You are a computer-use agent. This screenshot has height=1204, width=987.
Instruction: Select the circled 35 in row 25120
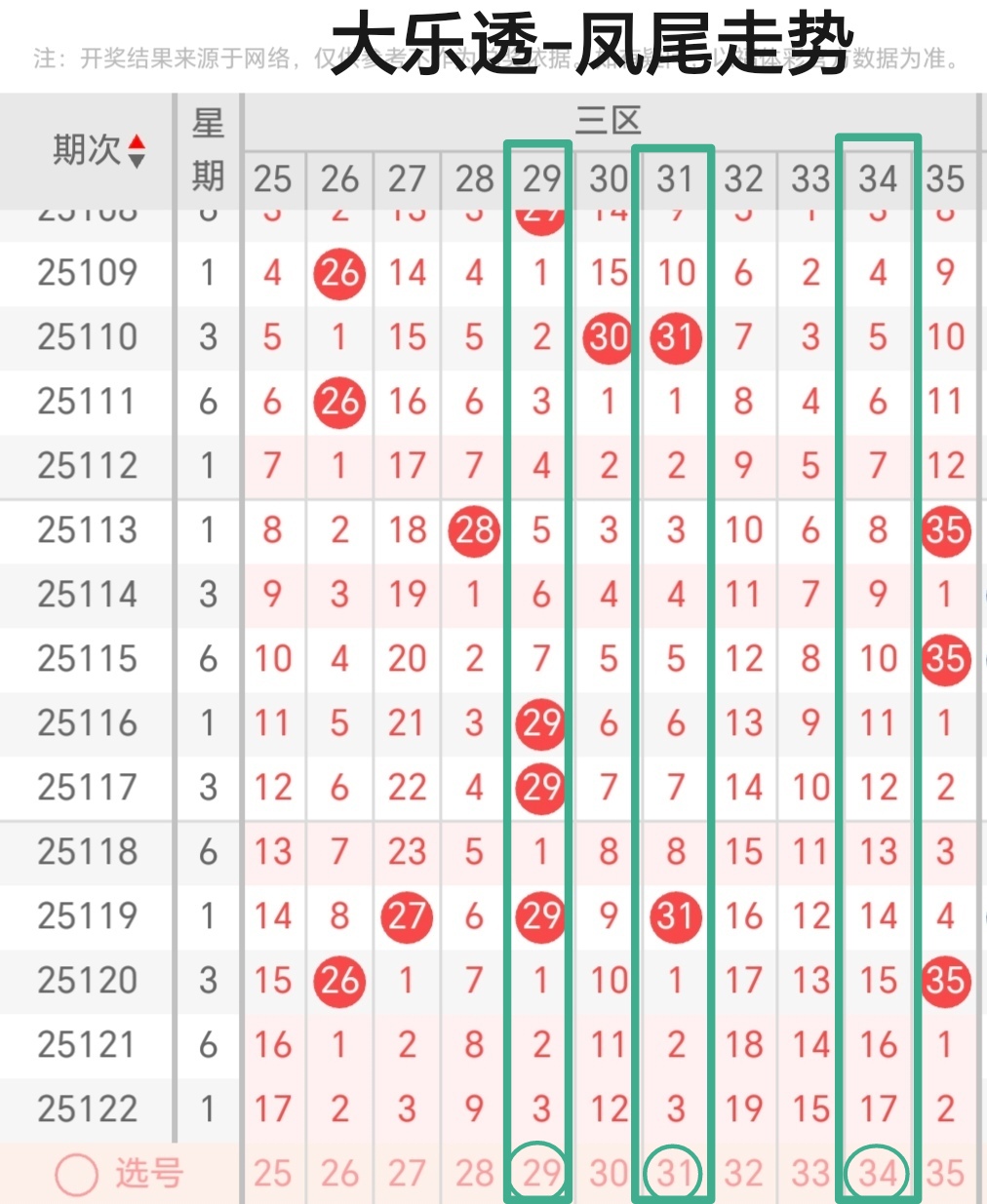(x=945, y=981)
